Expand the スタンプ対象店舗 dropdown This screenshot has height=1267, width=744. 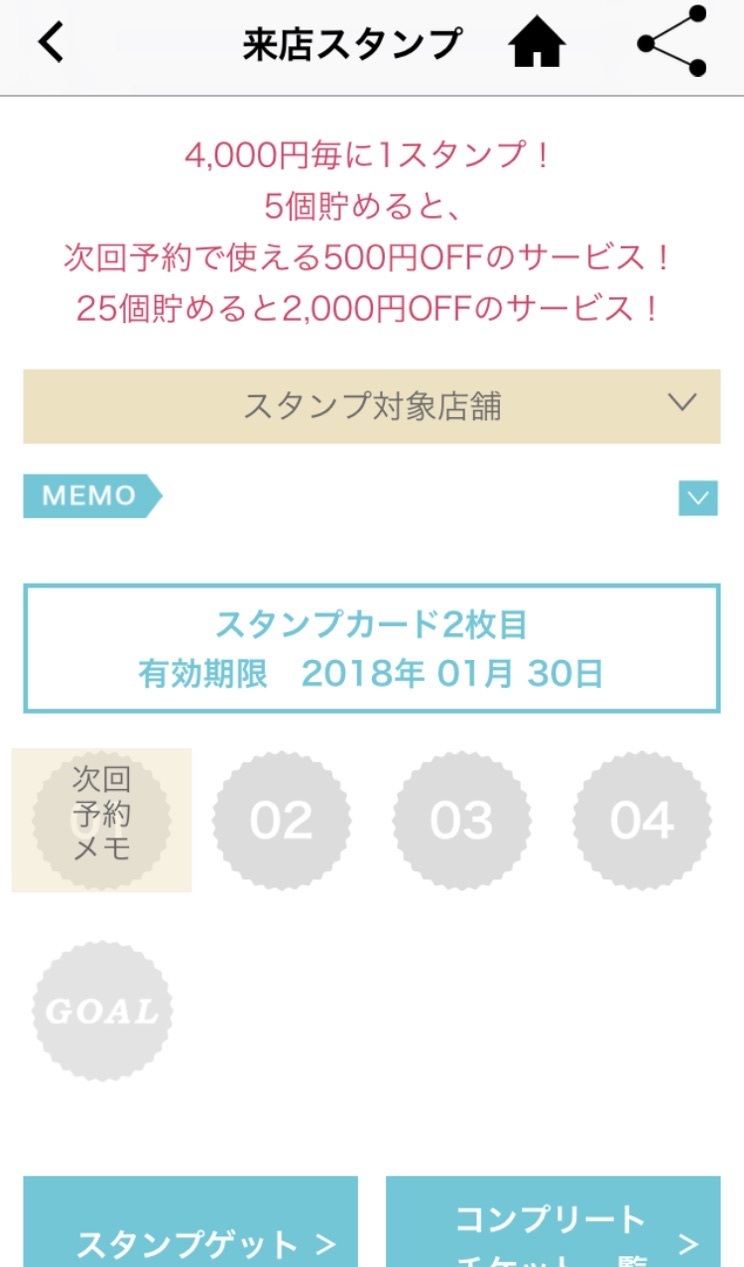click(x=372, y=406)
